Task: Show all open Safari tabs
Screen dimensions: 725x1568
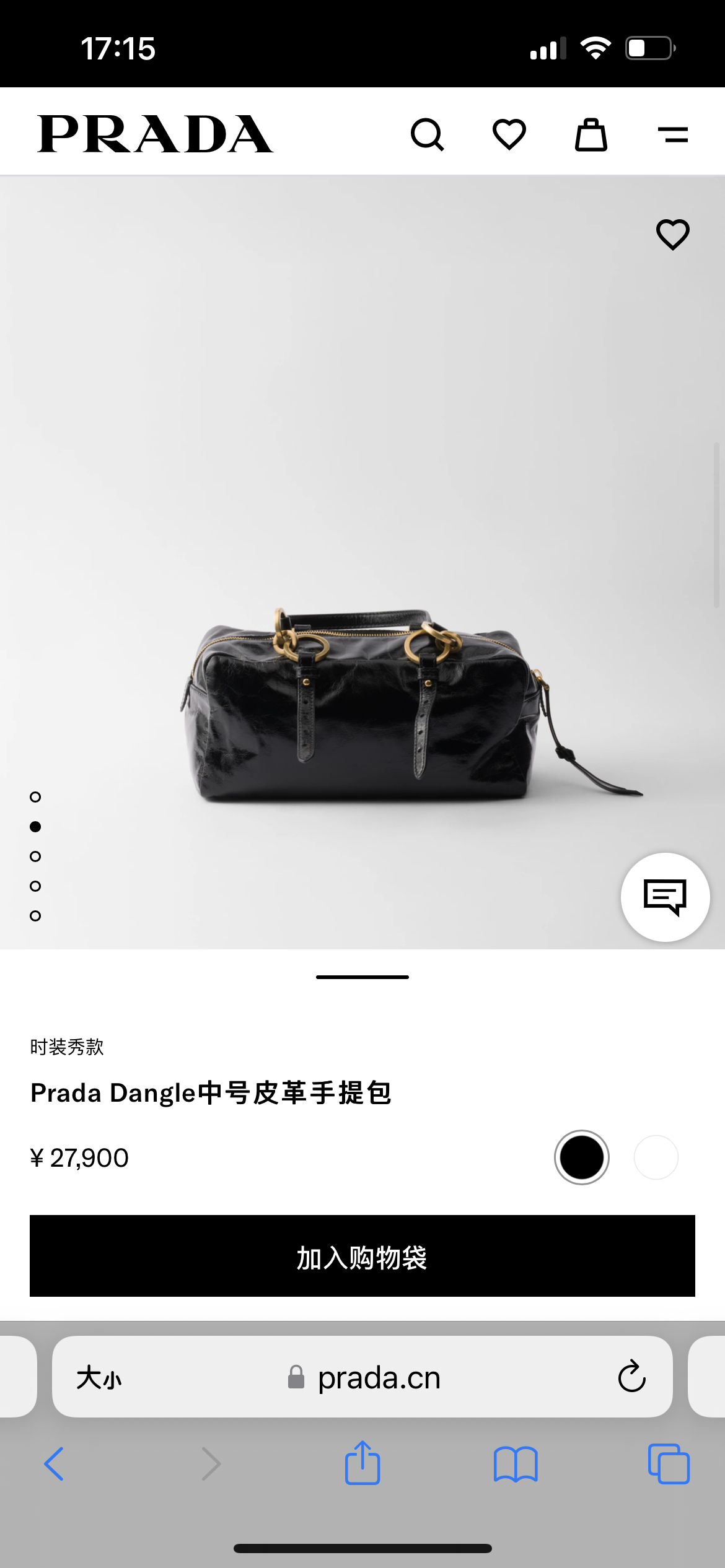Action: tap(669, 1464)
